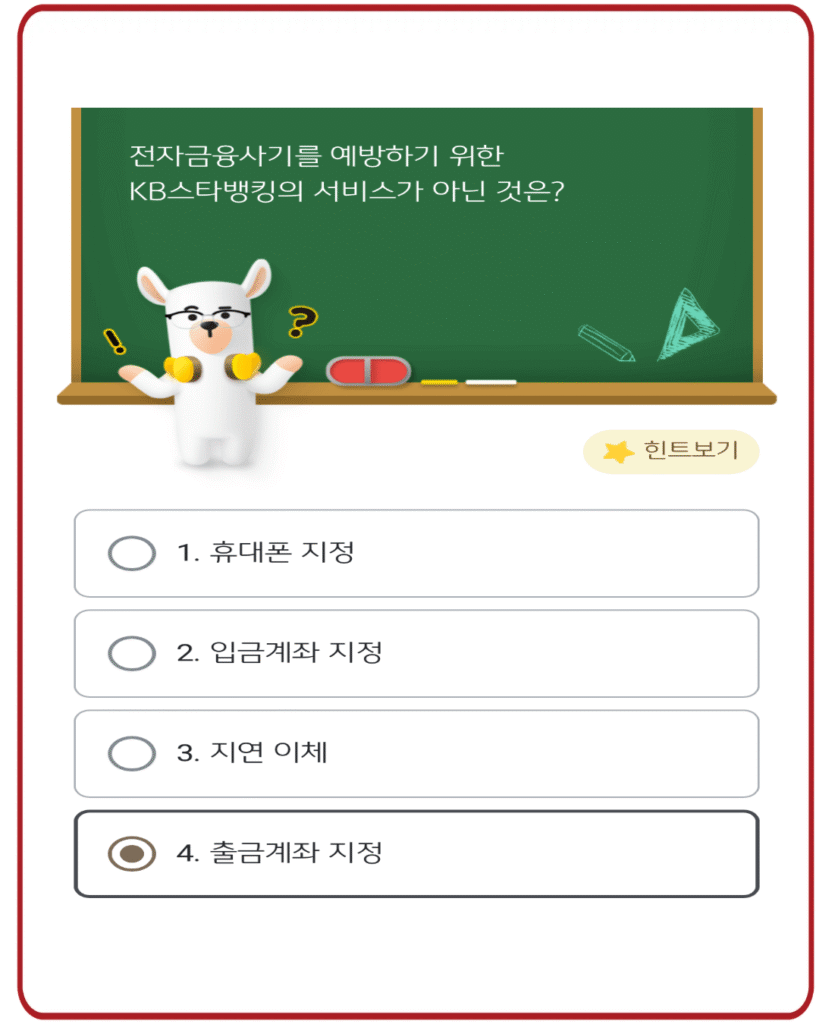Open the 힌트보기 hint button
Image resolution: width=819 pixels, height=1024 pixels.
(x=671, y=452)
